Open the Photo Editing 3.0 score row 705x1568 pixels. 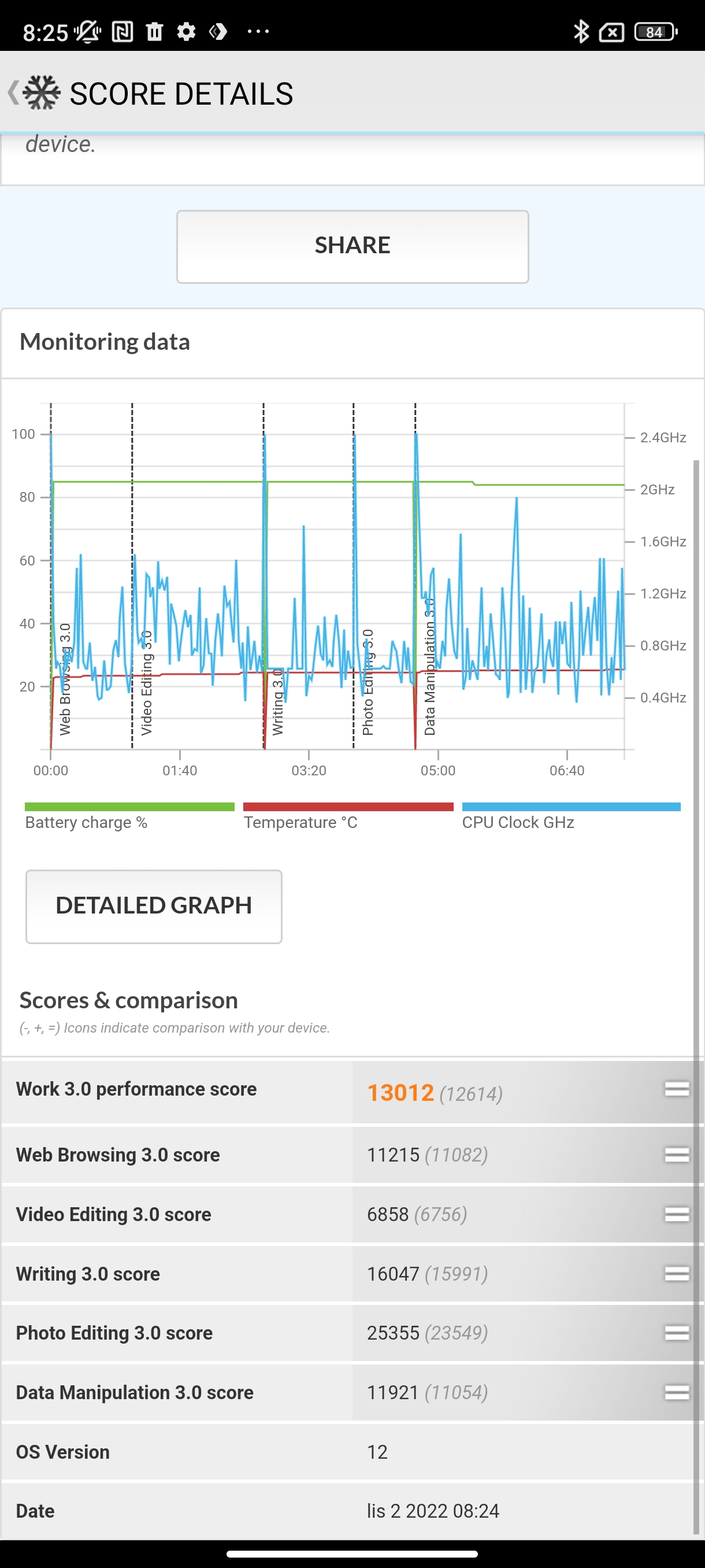pos(351,1333)
